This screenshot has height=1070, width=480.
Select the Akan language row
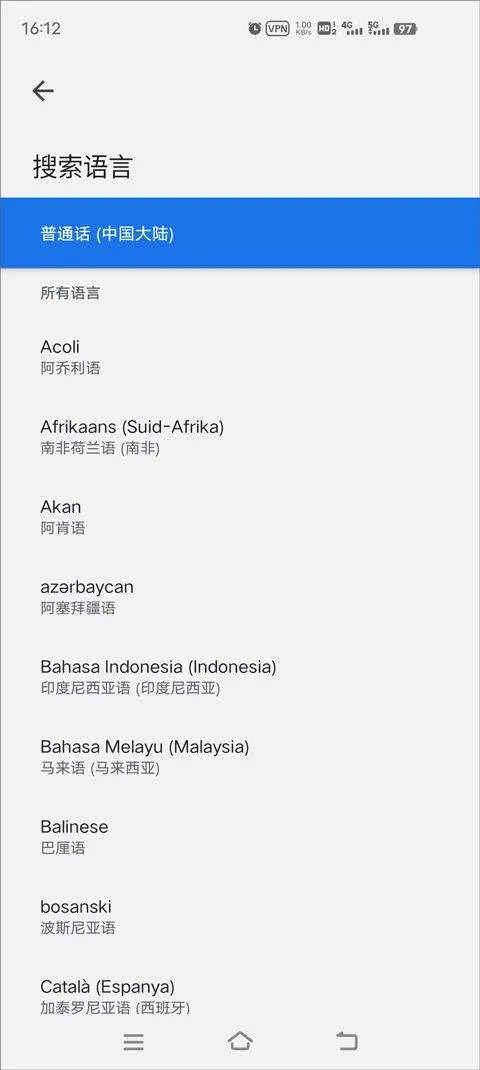pyautogui.click(x=240, y=517)
